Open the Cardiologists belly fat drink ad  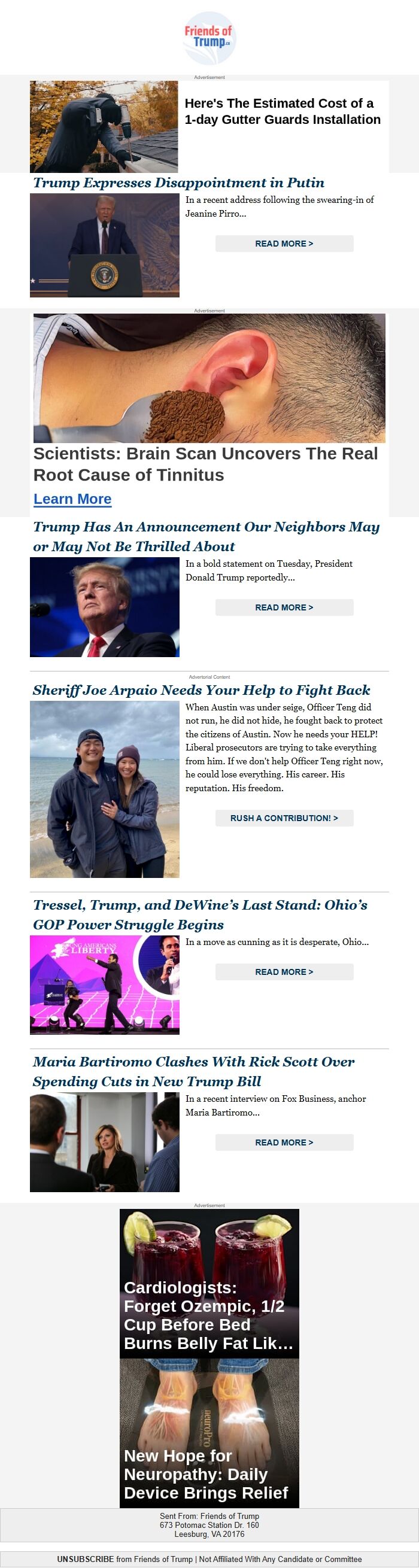click(x=209, y=1283)
